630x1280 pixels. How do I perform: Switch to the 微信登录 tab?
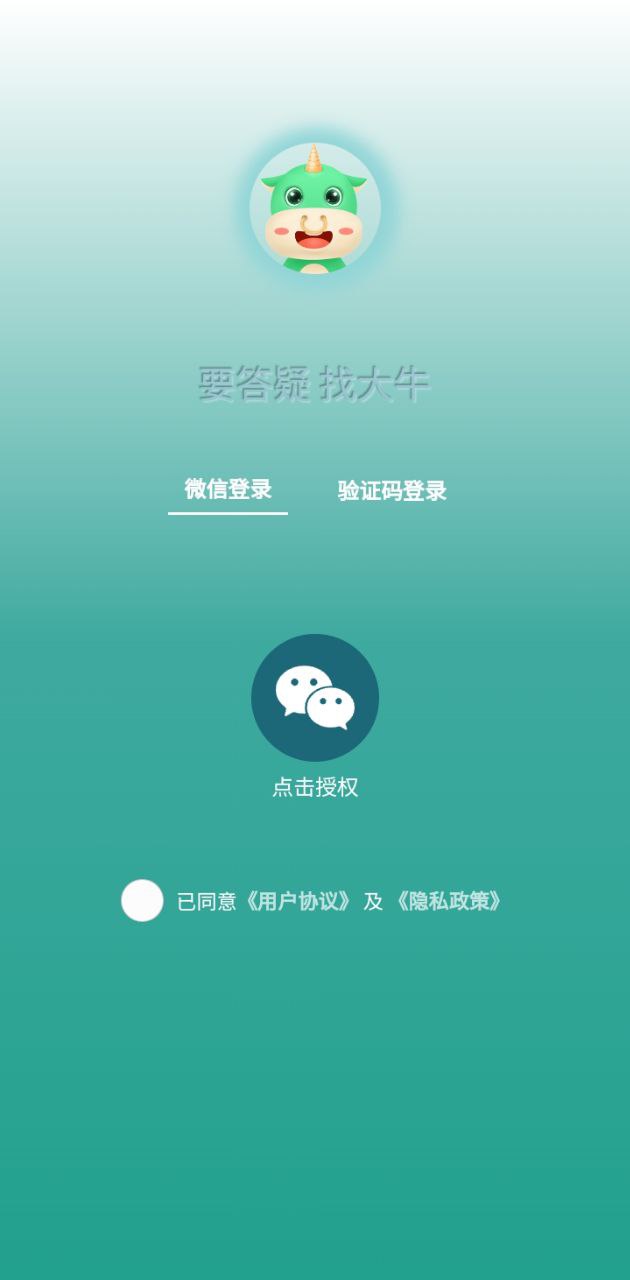coord(228,489)
